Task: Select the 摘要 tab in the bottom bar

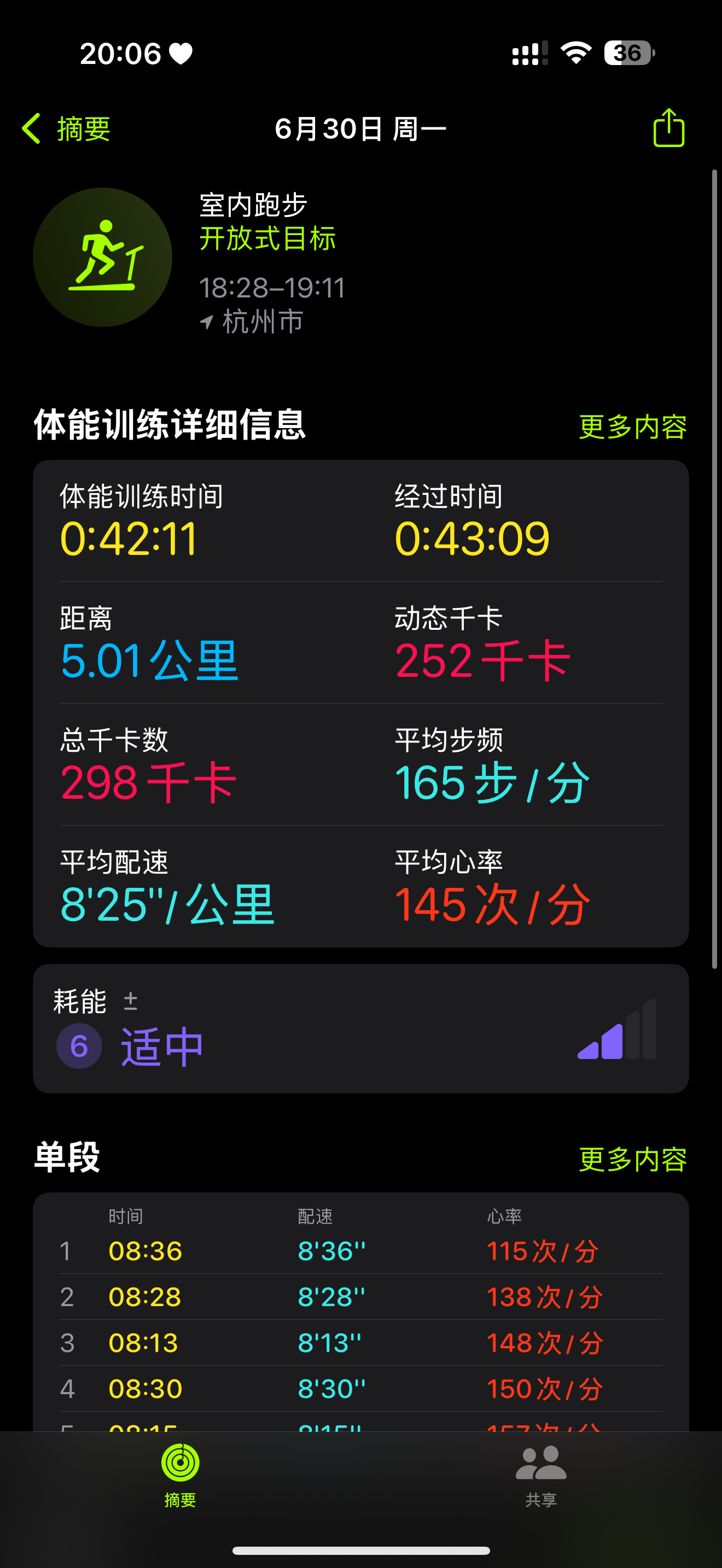Action: click(180, 1477)
